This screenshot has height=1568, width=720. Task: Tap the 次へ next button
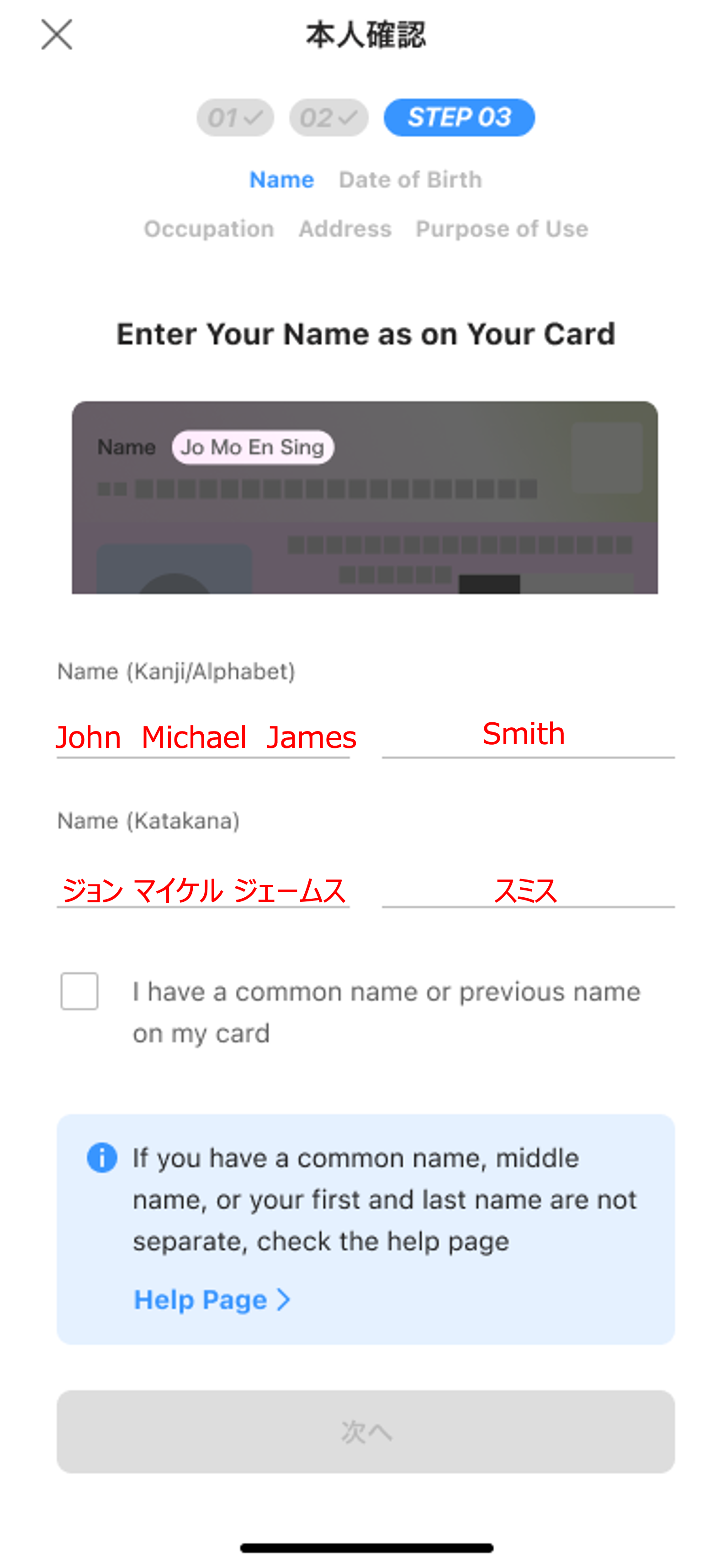click(x=366, y=1432)
